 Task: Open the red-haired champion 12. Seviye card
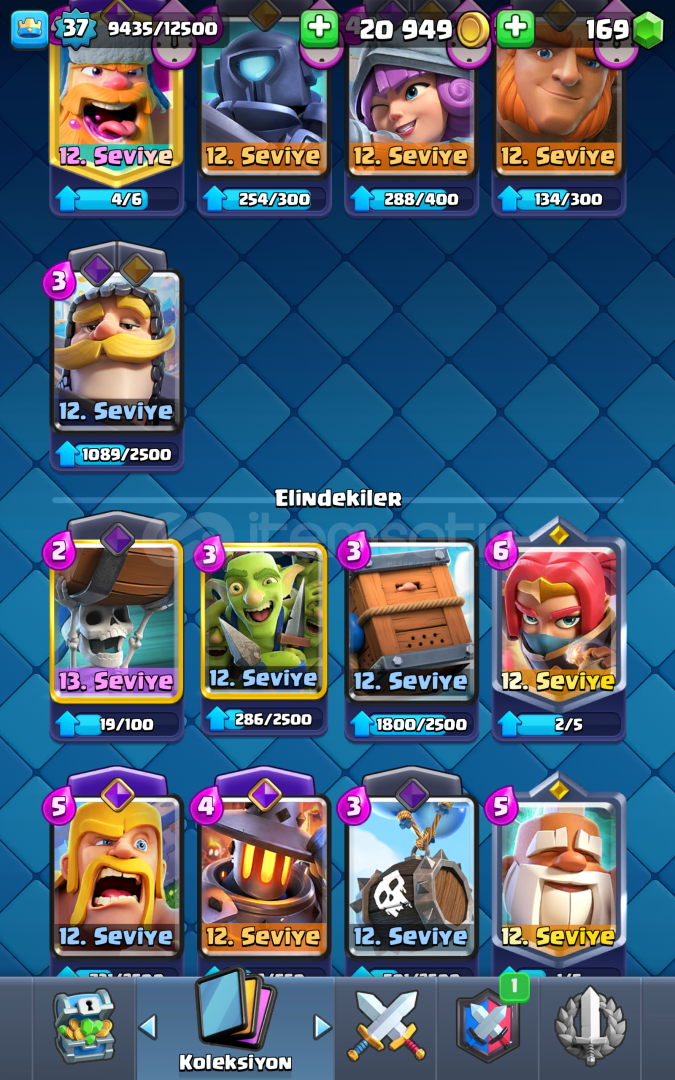point(558,622)
